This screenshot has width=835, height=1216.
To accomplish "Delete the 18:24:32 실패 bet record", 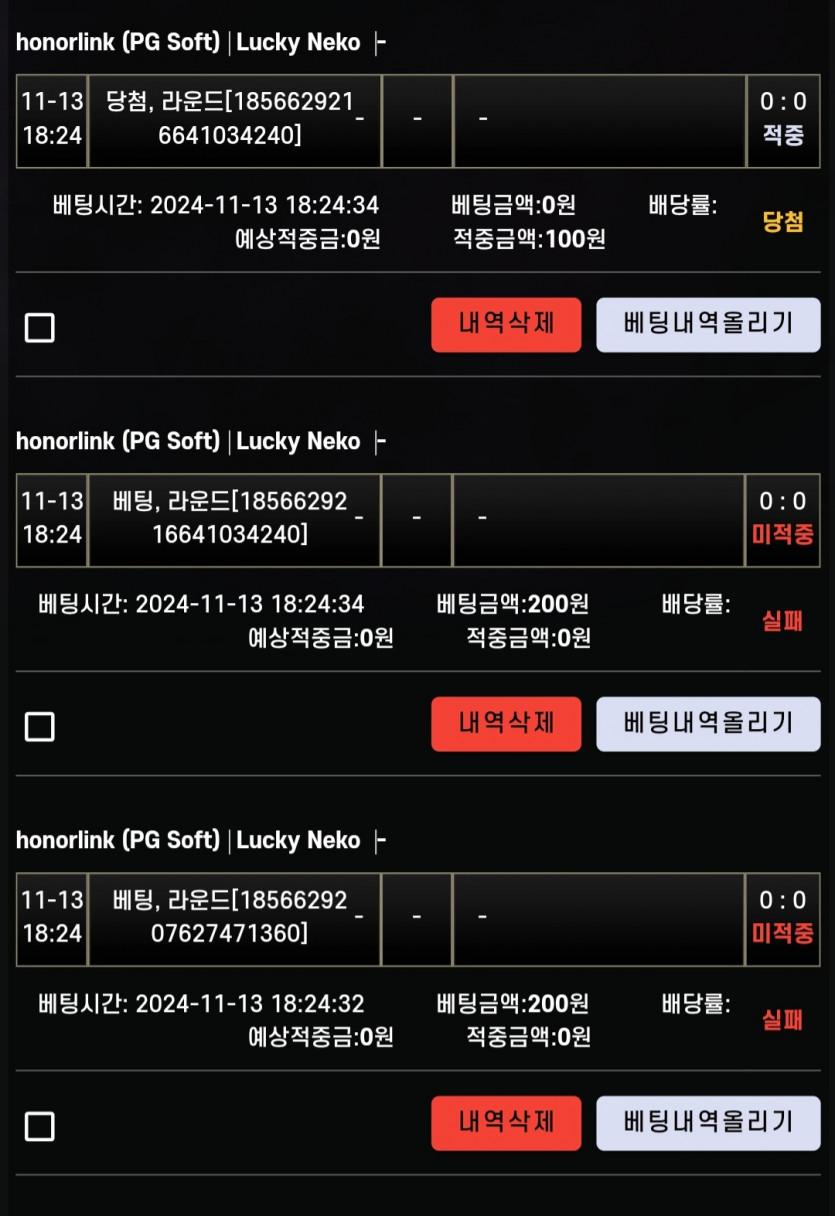I will [x=506, y=1122].
